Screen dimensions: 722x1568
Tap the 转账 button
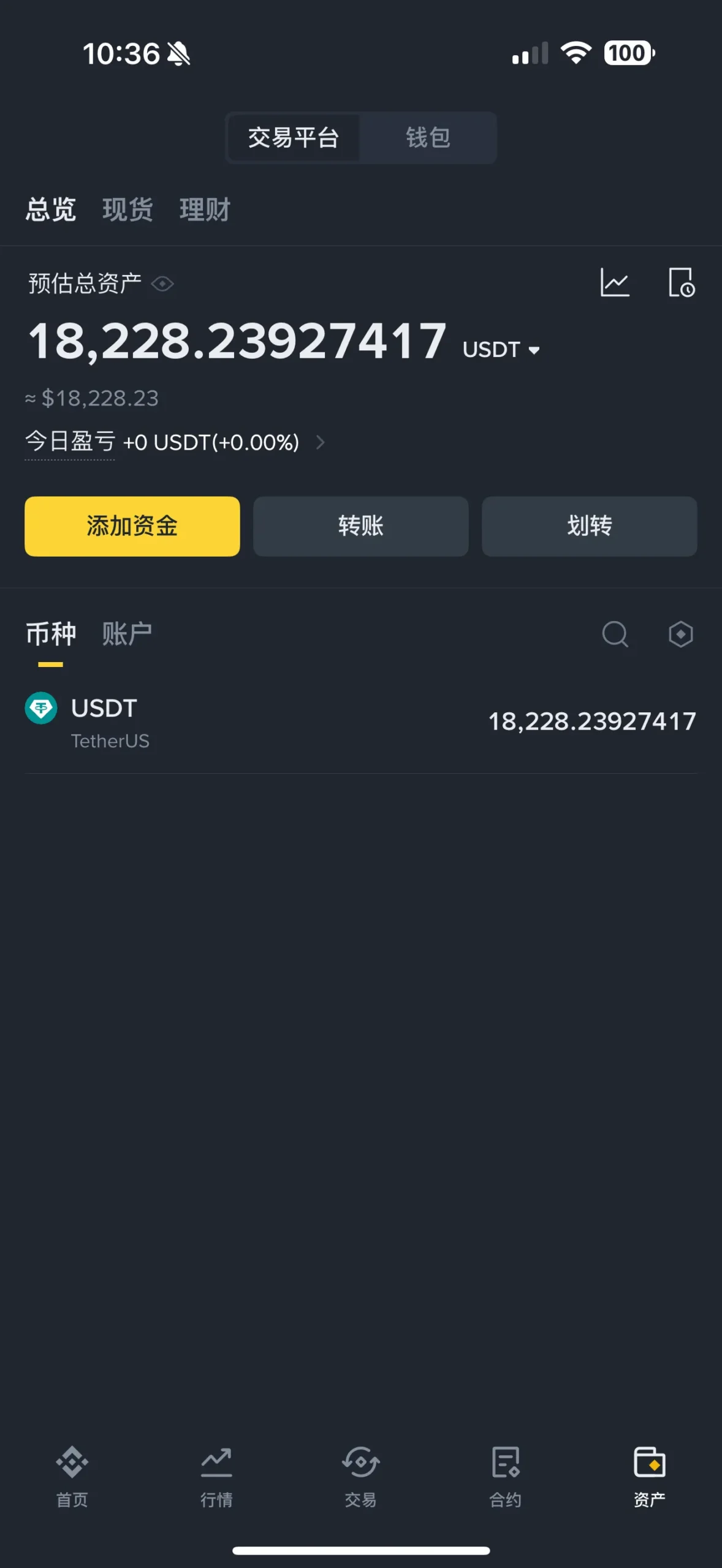[360, 526]
